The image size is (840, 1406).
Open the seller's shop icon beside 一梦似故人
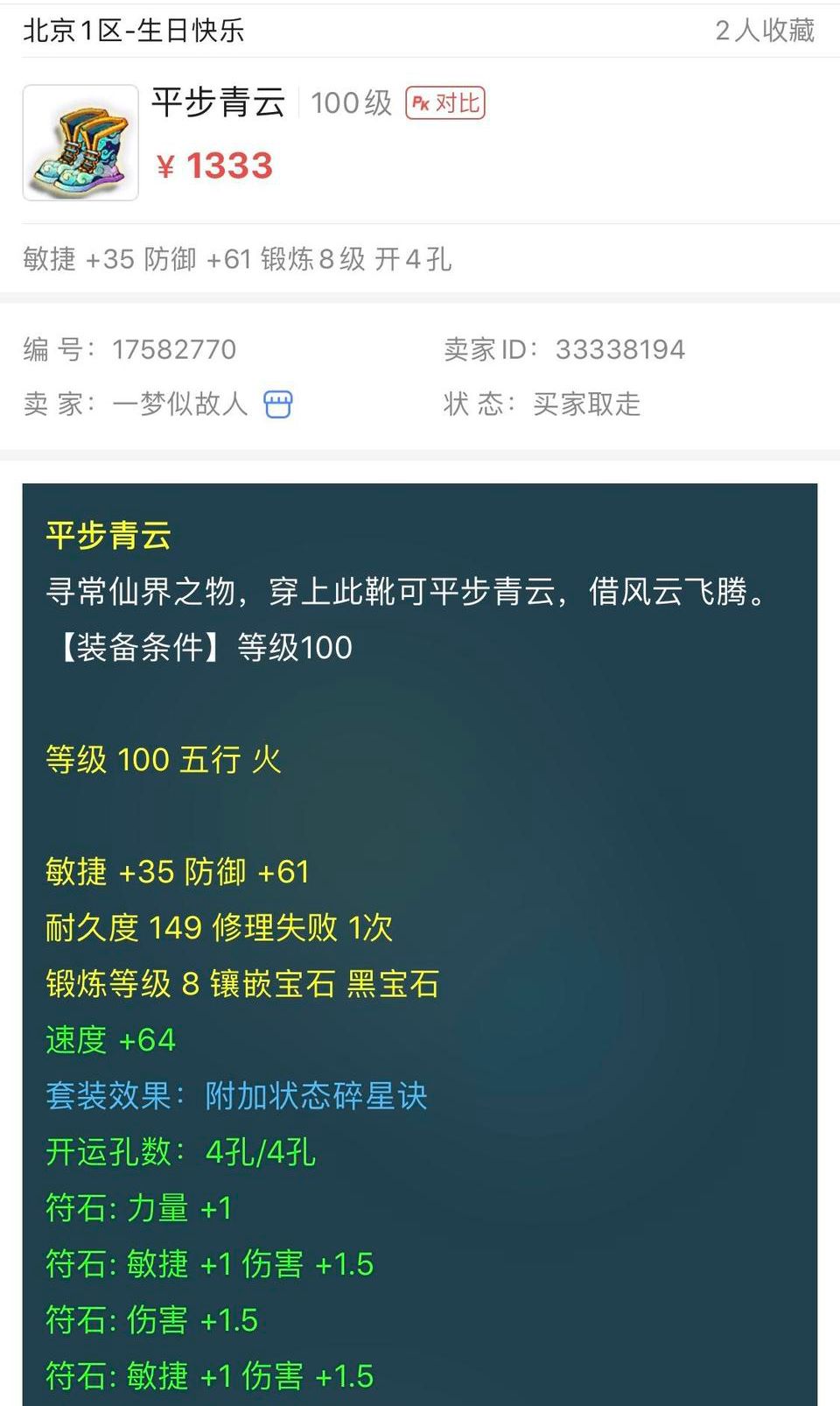tap(277, 404)
